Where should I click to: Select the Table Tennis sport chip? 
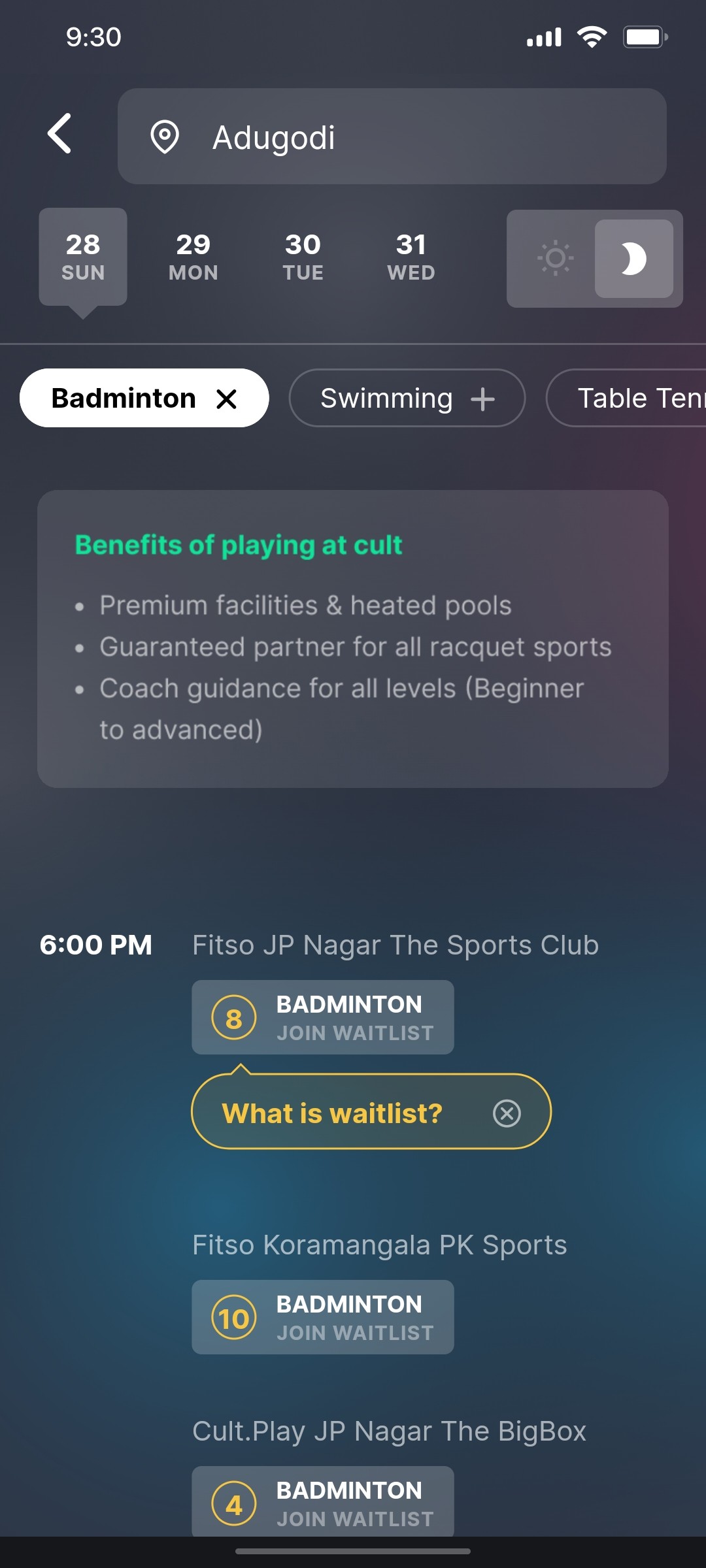637,398
